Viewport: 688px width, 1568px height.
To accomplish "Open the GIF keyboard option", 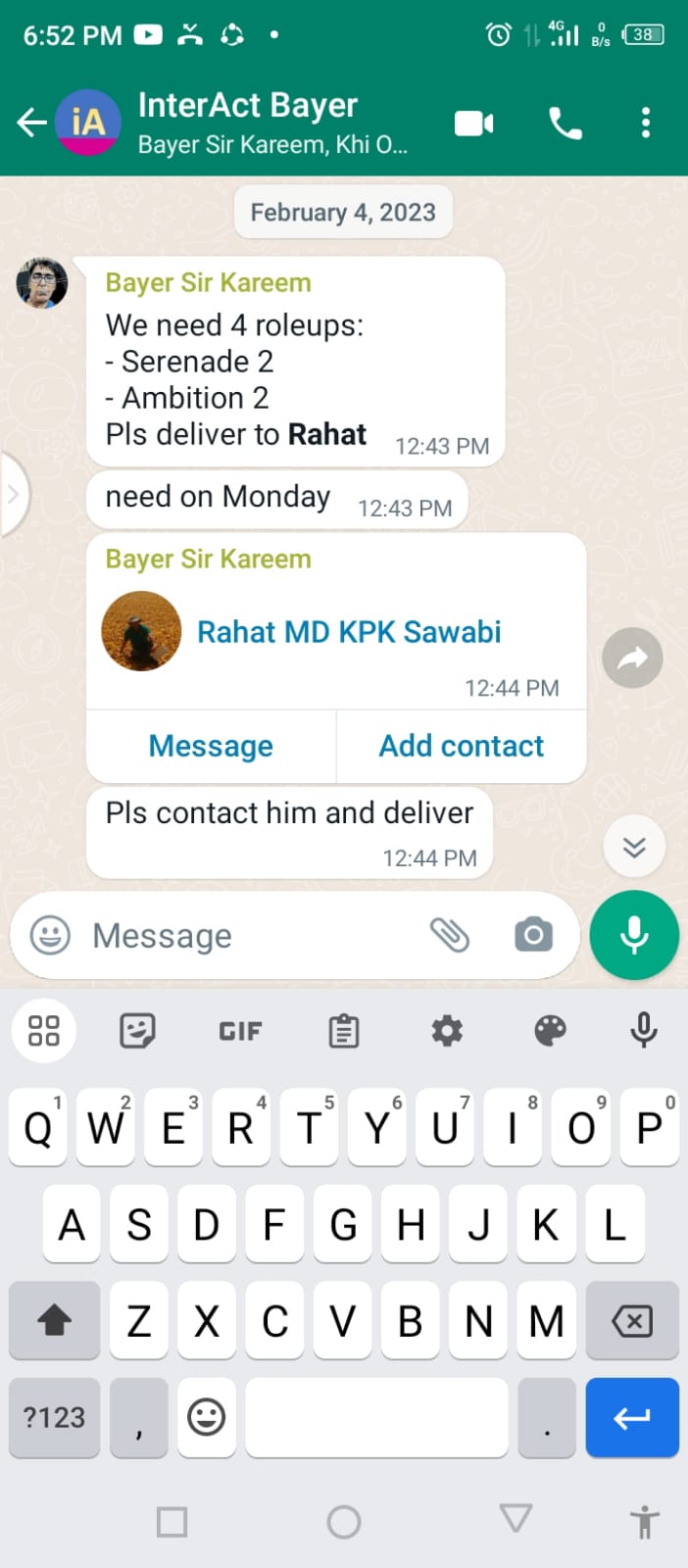I will 240,1031.
